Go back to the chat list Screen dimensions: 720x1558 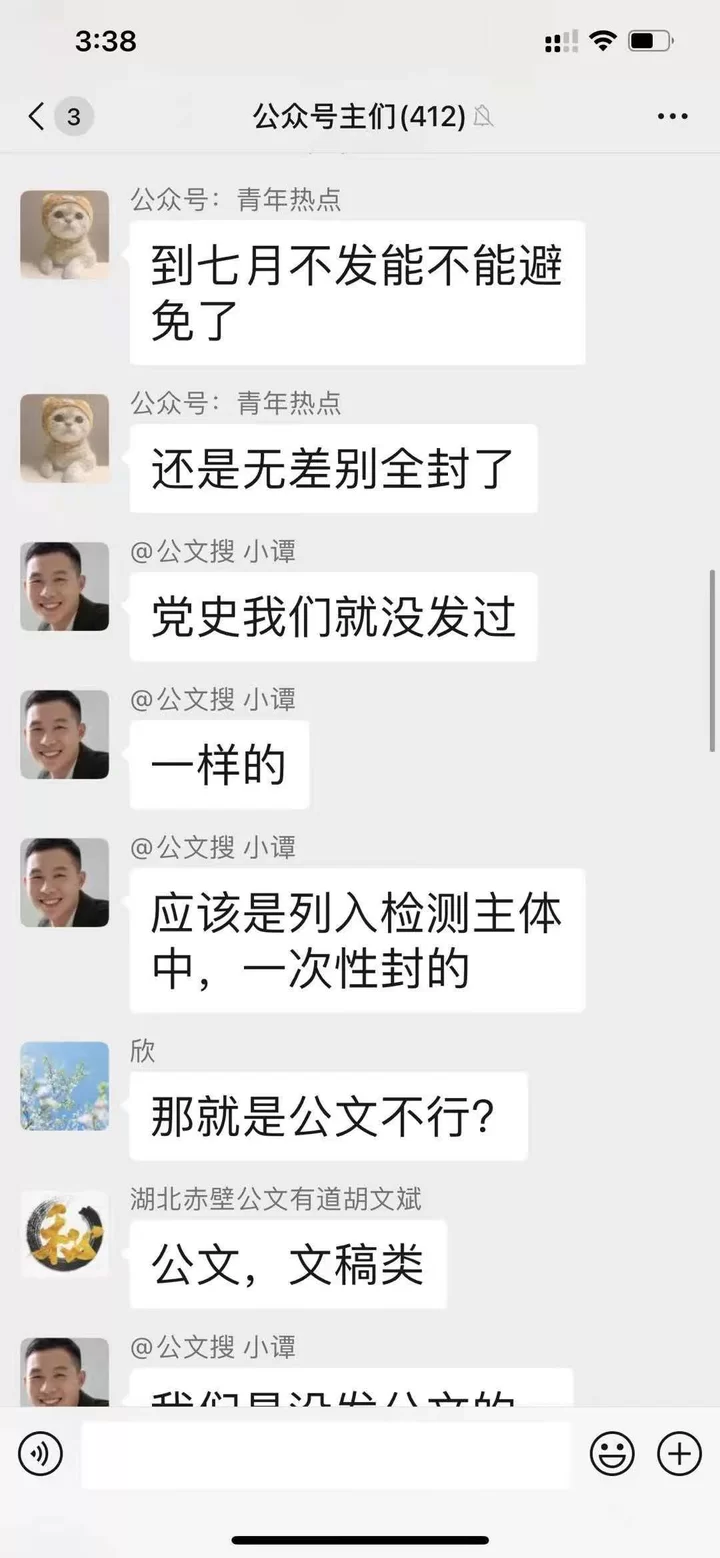(x=38, y=117)
